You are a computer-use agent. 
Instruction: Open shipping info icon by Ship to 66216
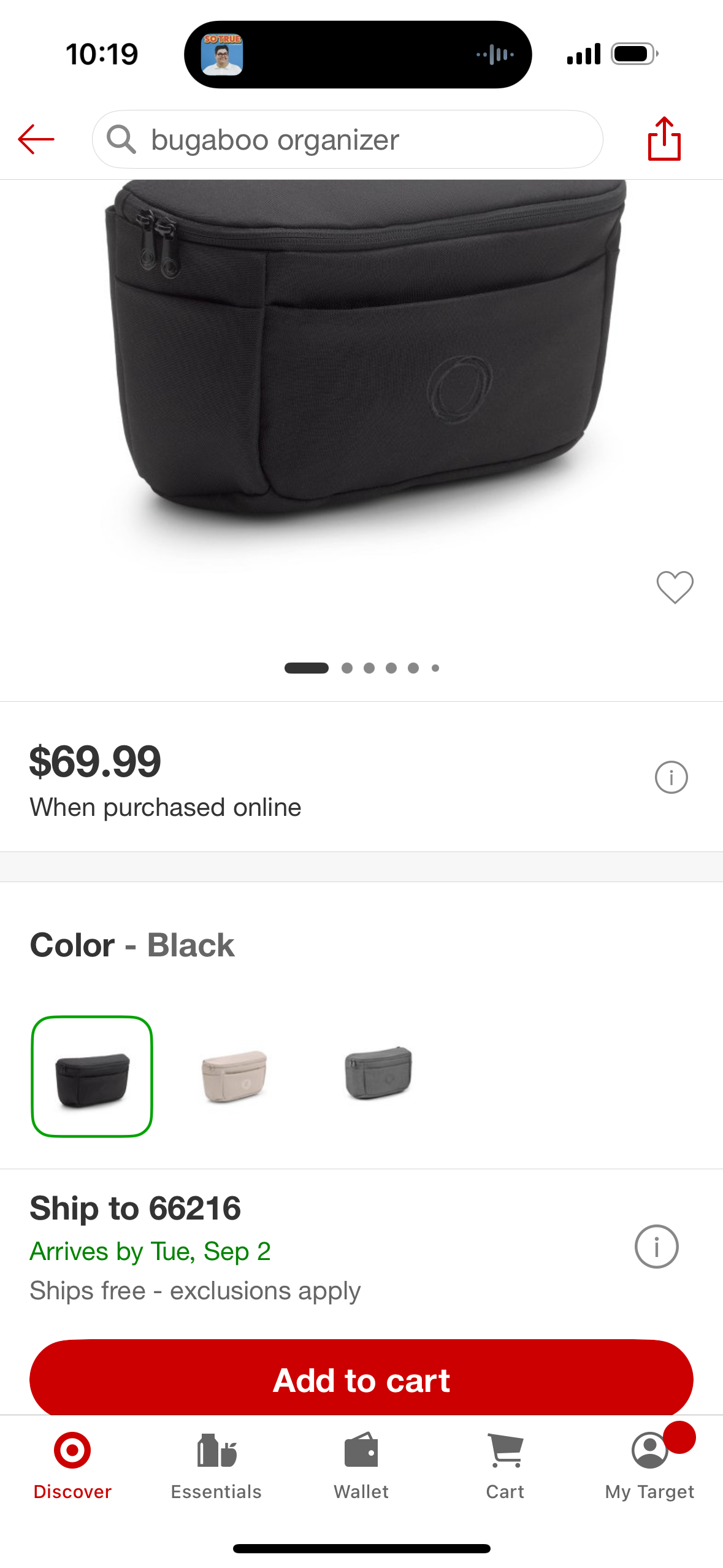[x=656, y=1247]
